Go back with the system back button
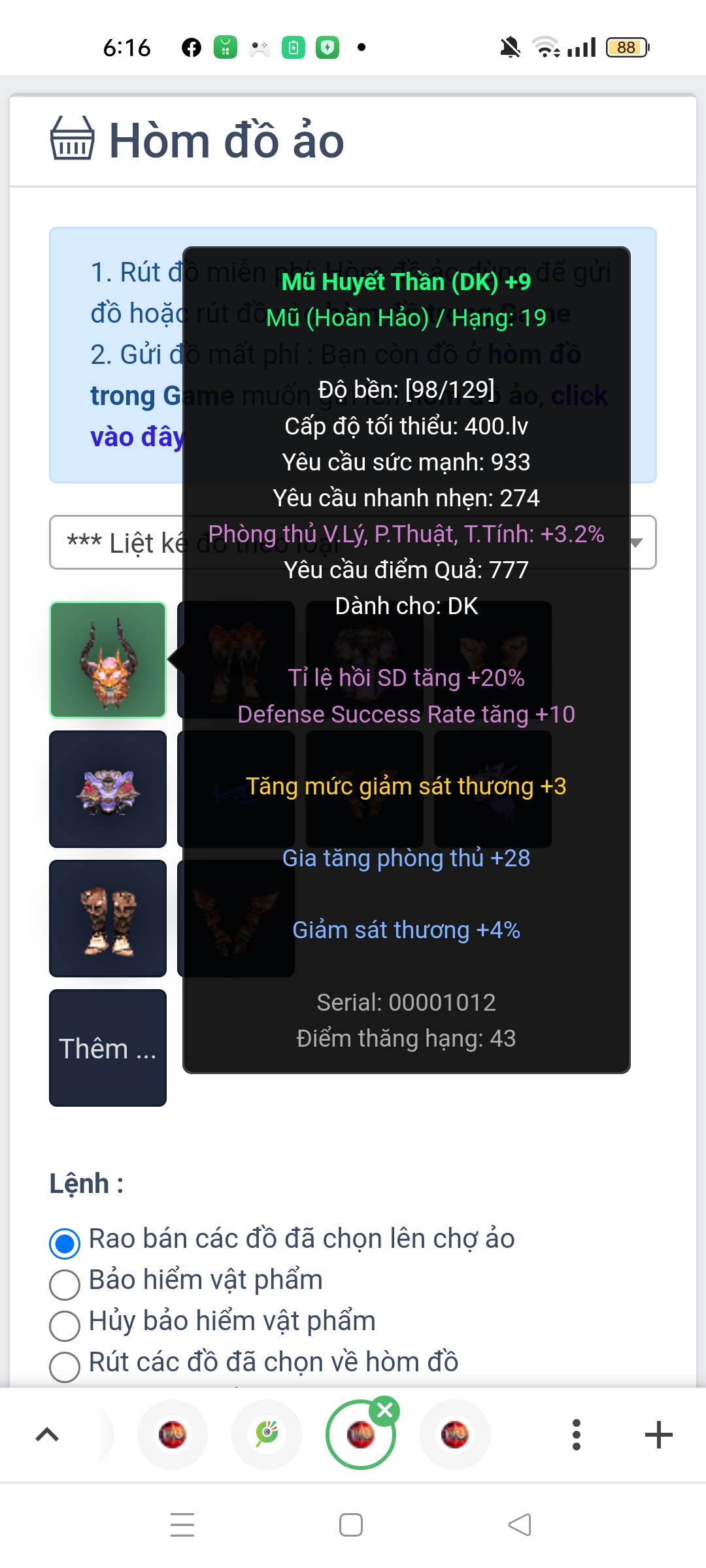Viewport: 706px width, 1568px height. (x=520, y=1525)
